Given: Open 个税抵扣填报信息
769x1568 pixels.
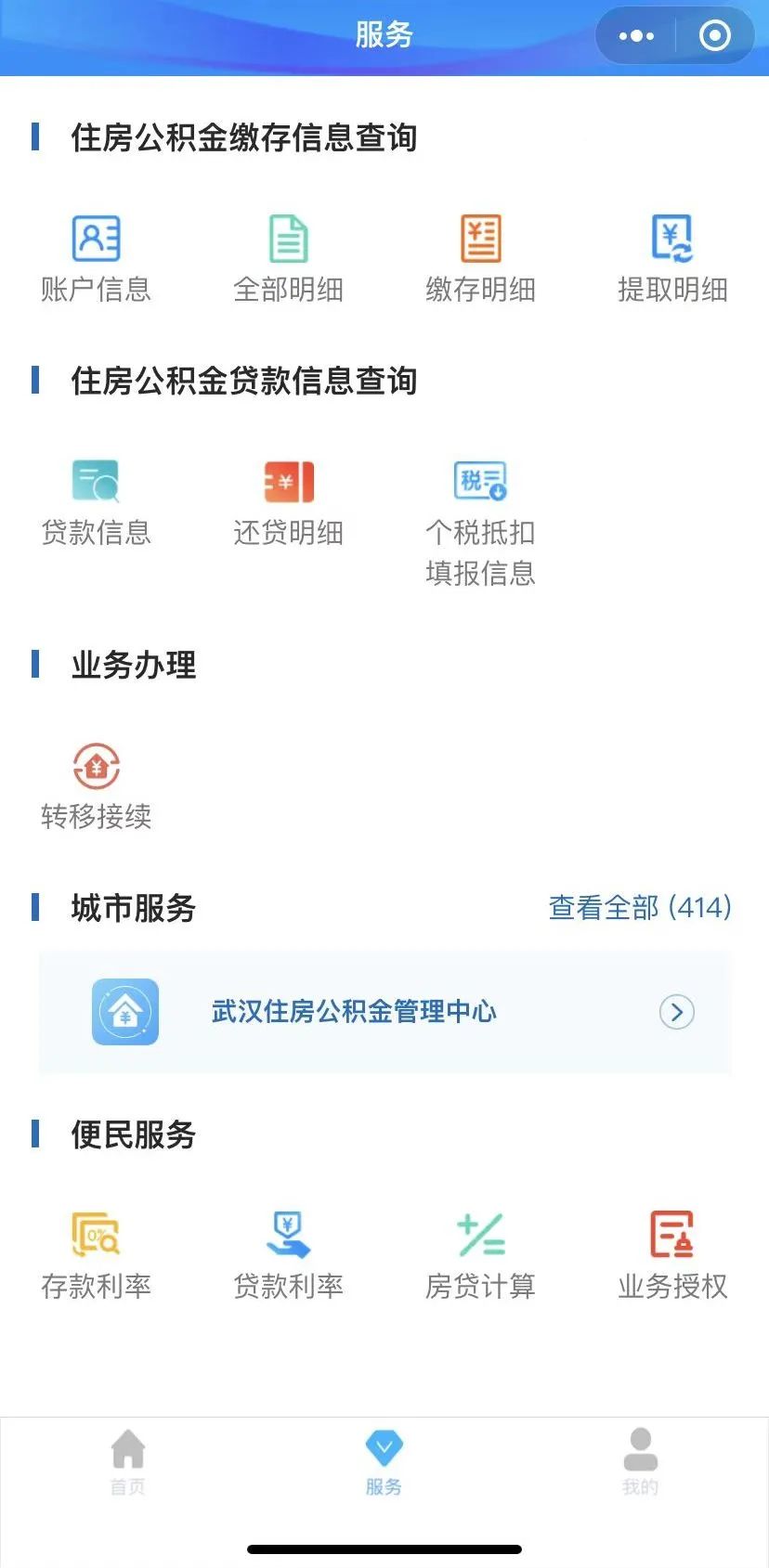Looking at the screenshot, I should pos(480,522).
